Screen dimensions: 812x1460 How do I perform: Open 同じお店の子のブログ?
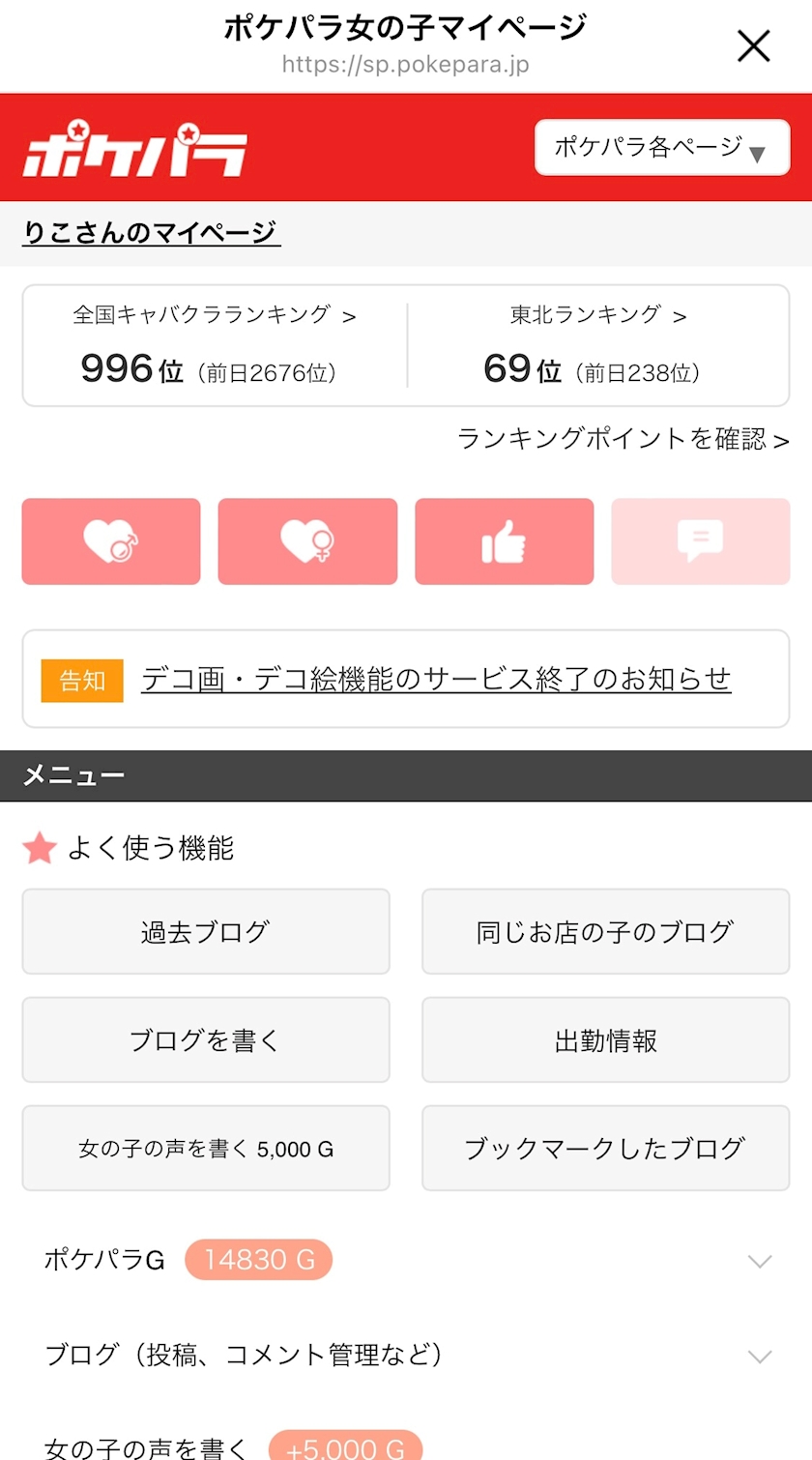click(x=605, y=932)
